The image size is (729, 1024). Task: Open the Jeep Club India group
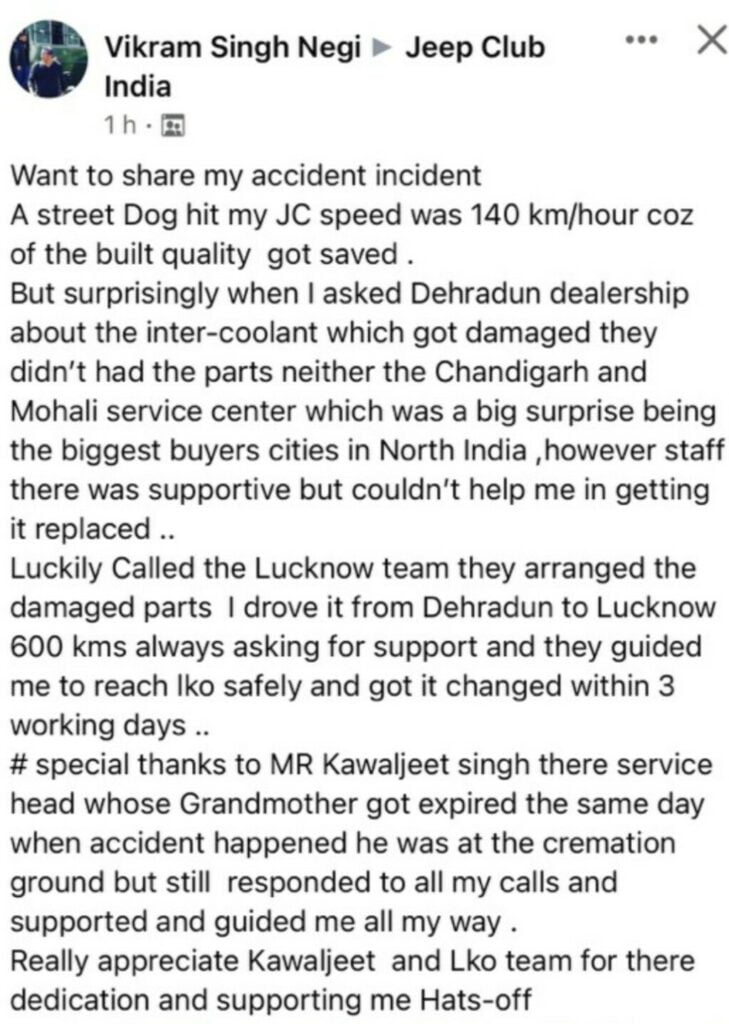pyautogui.click(x=475, y=48)
